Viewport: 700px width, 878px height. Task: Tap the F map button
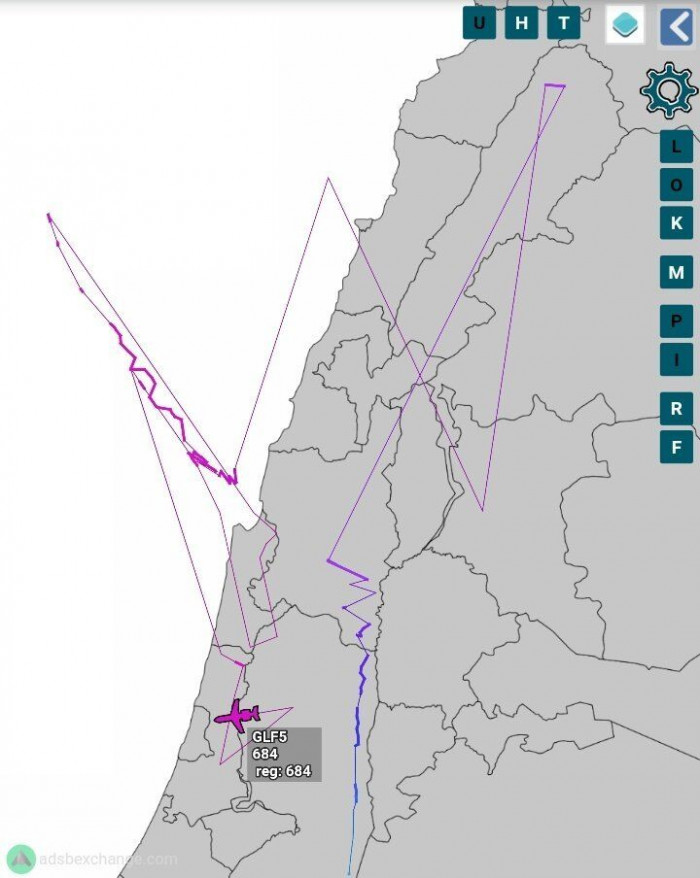pos(676,446)
